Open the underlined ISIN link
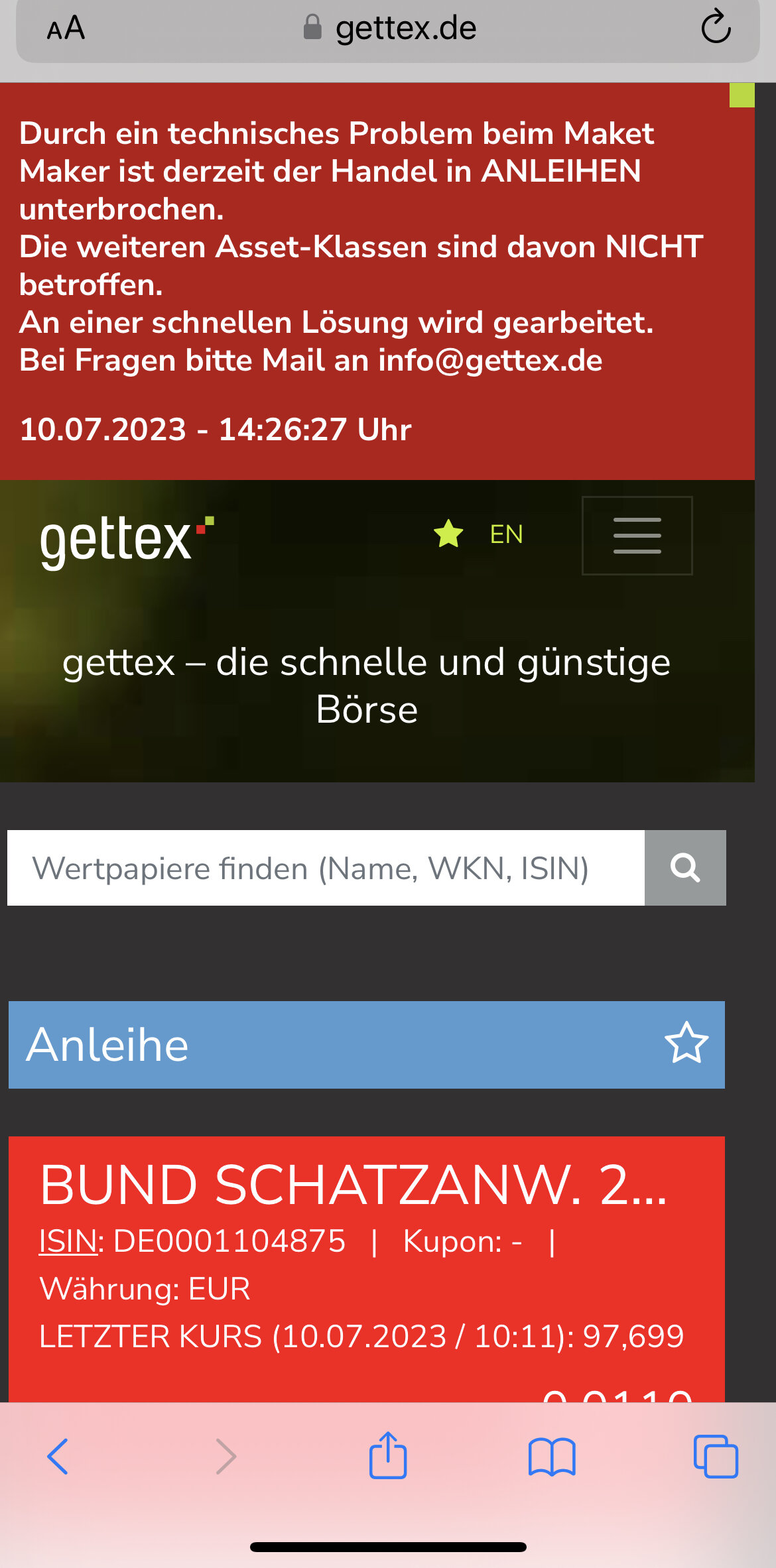The image size is (776, 1568). coord(68,1241)
